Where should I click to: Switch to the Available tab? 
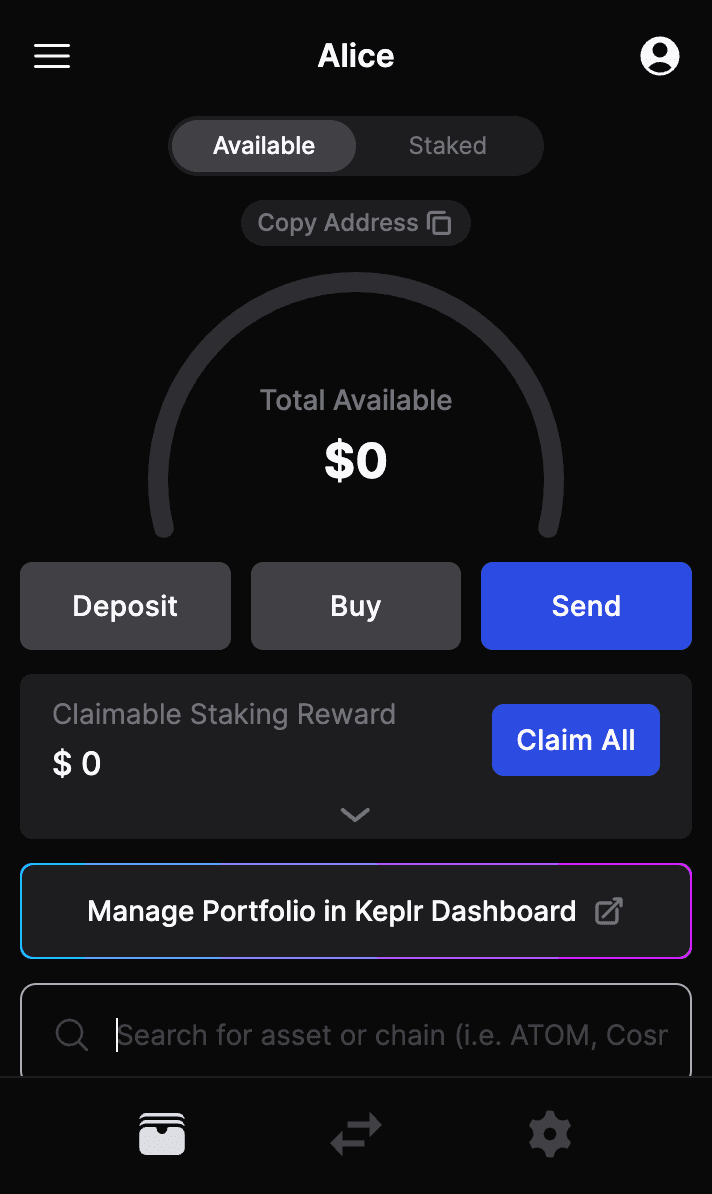264,146
